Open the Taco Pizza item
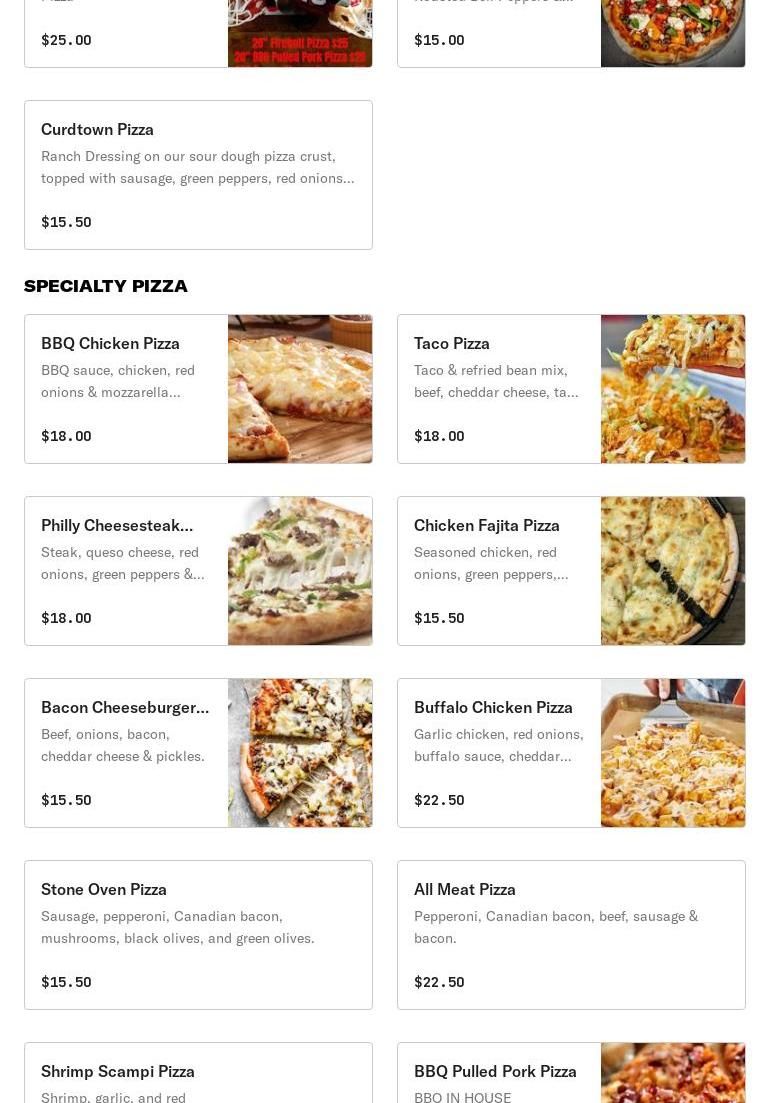This screenshot has width=770, height=1103. pyautogui.click(x=571, y=389)
